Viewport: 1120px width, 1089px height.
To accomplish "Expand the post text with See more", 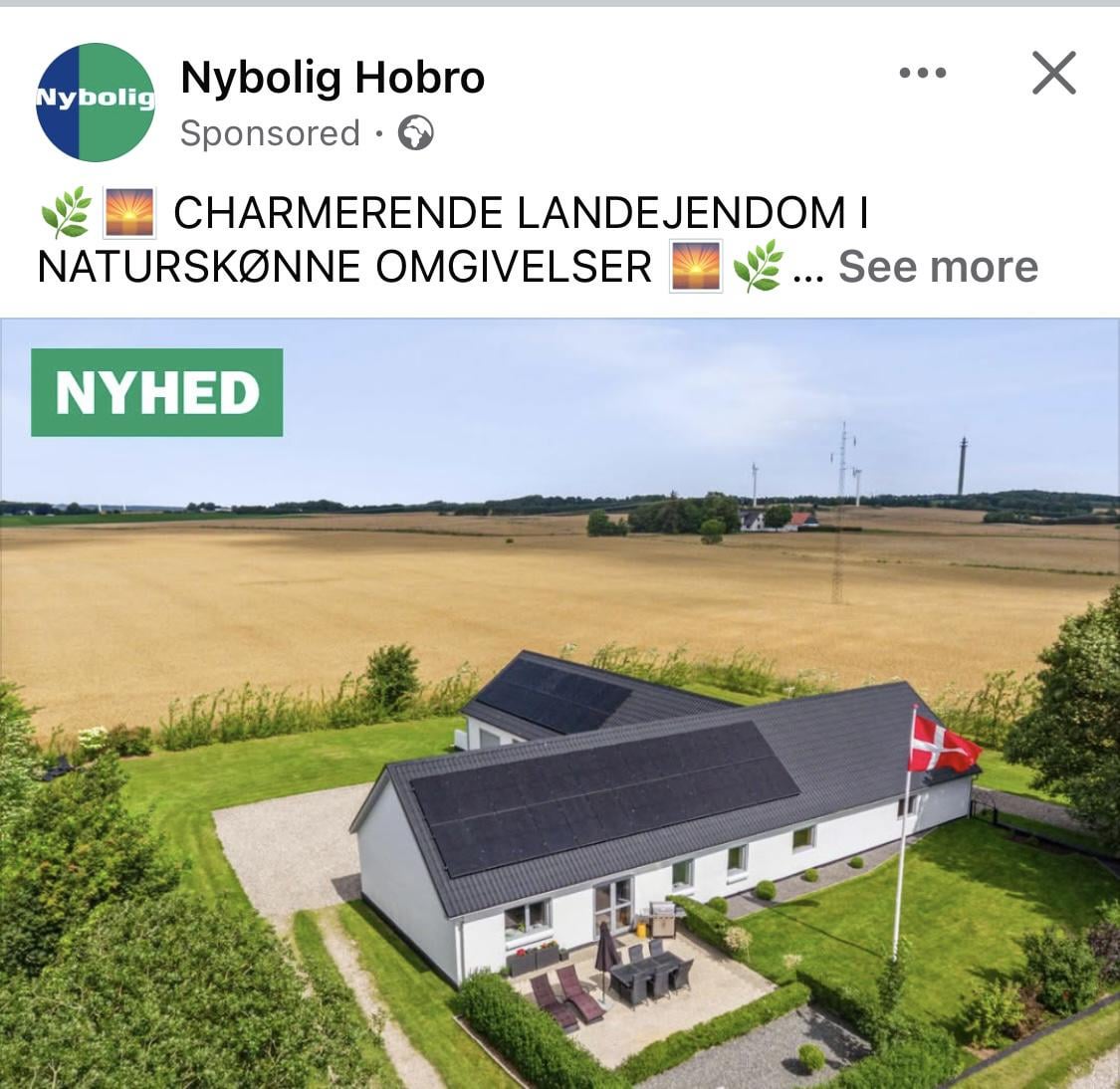I will [x=938, y=267].
